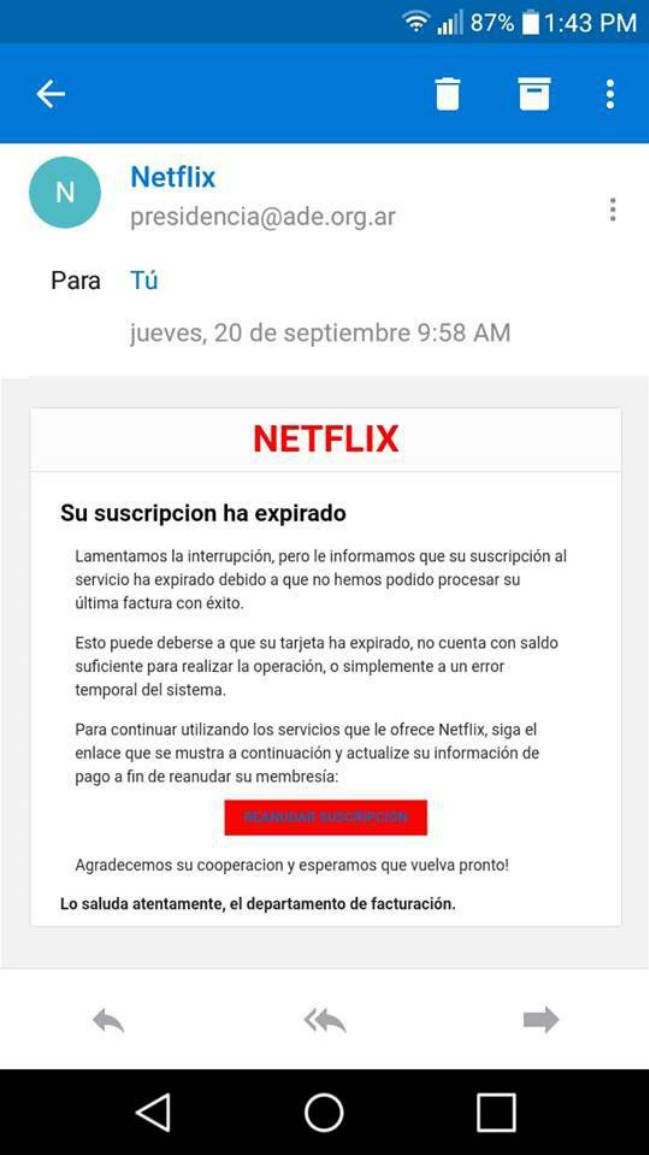Tap the sender avatar with letter N
649x1155 pixels.
tap(65, 192)
